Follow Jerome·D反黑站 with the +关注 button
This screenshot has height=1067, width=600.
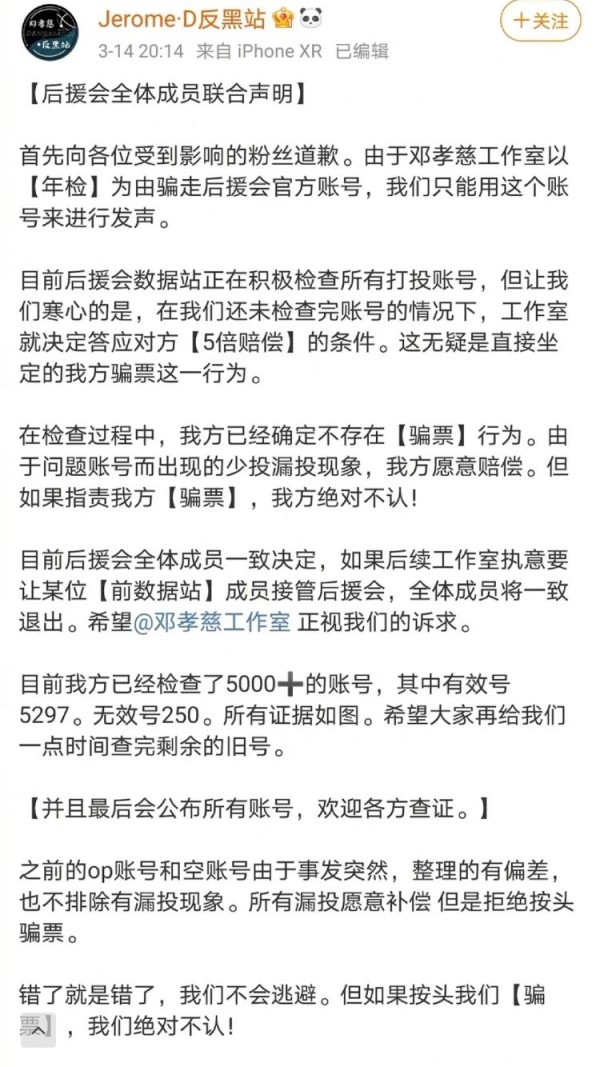point(541,20)
